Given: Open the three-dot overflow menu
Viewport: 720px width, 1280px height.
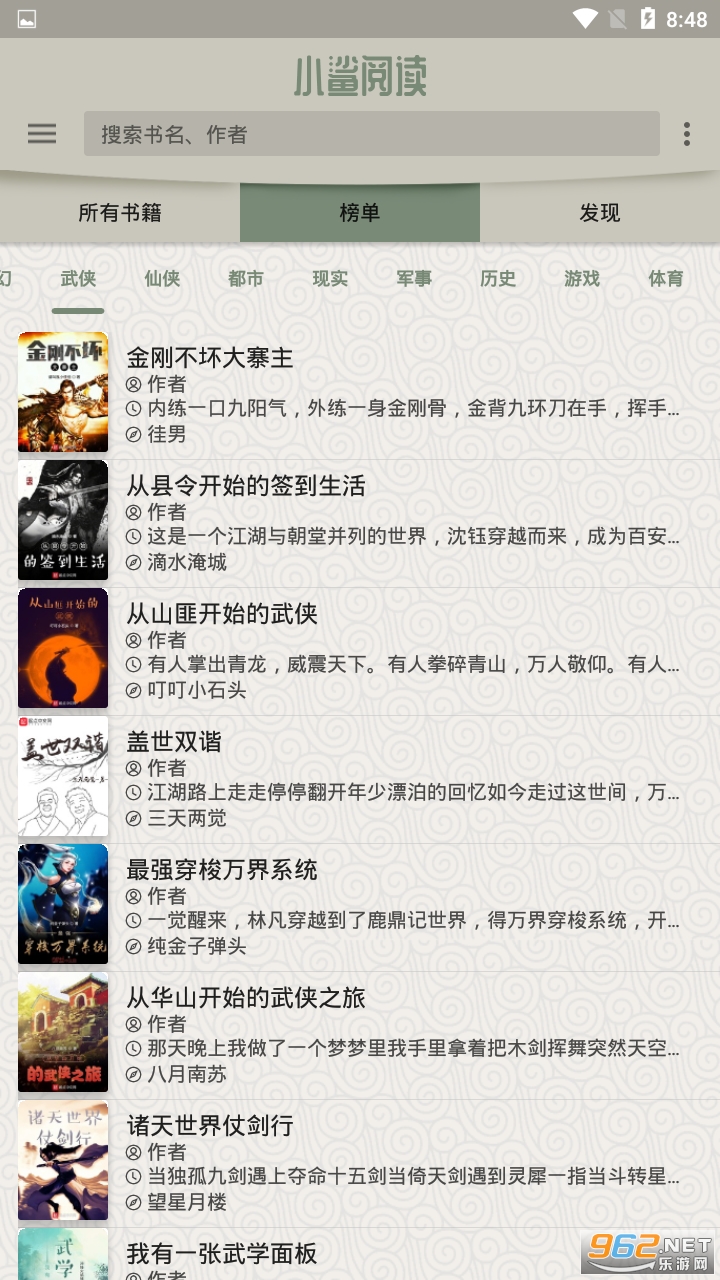Looking at the screenshot, I should pyautogui.click(x=686, y=134).
